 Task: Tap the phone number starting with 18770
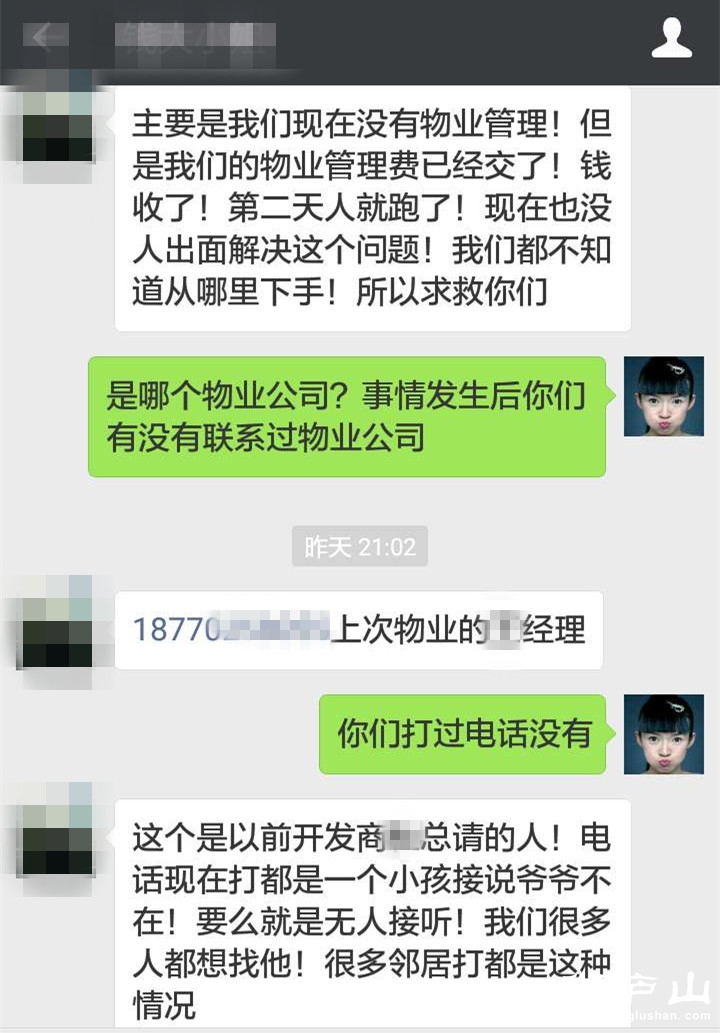pos(231,630)
